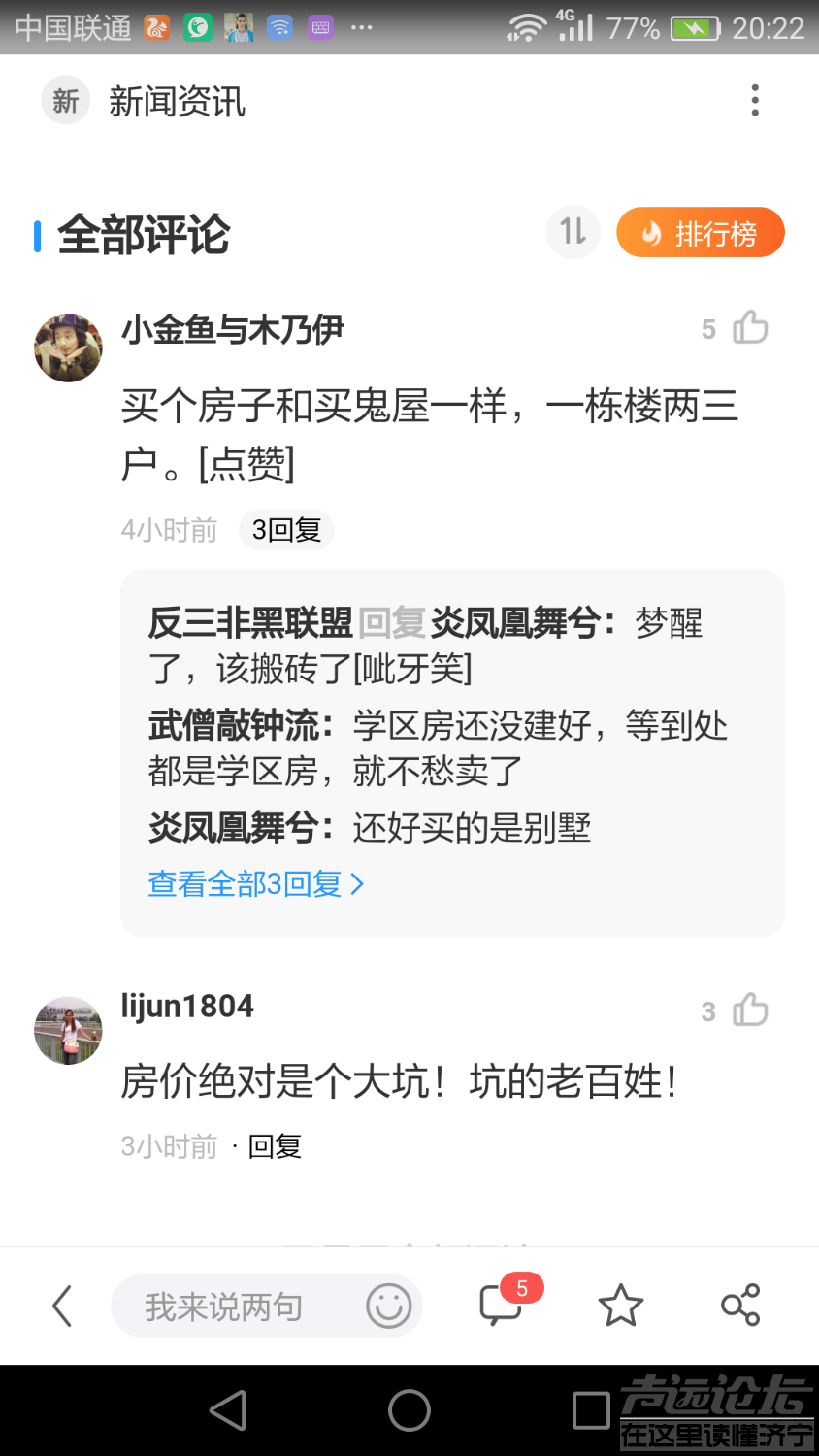The image size is (819, 1456).
Task: Tap lijun1804's profile avatar
Action: click(67, 1030)
